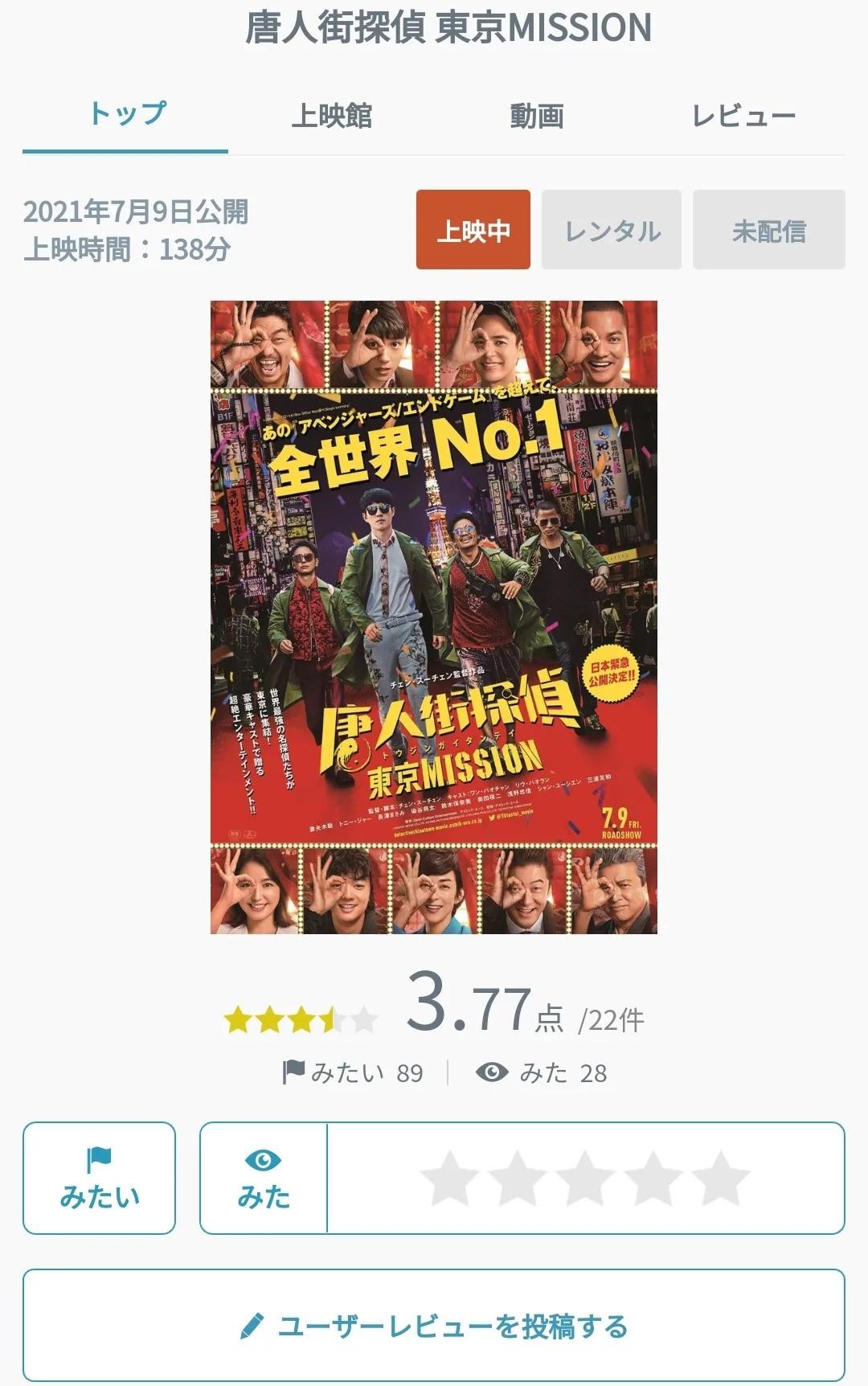Switch to the 動画 tab
868x1386 pixels.
pyautogui.click(x=537, y=116)
